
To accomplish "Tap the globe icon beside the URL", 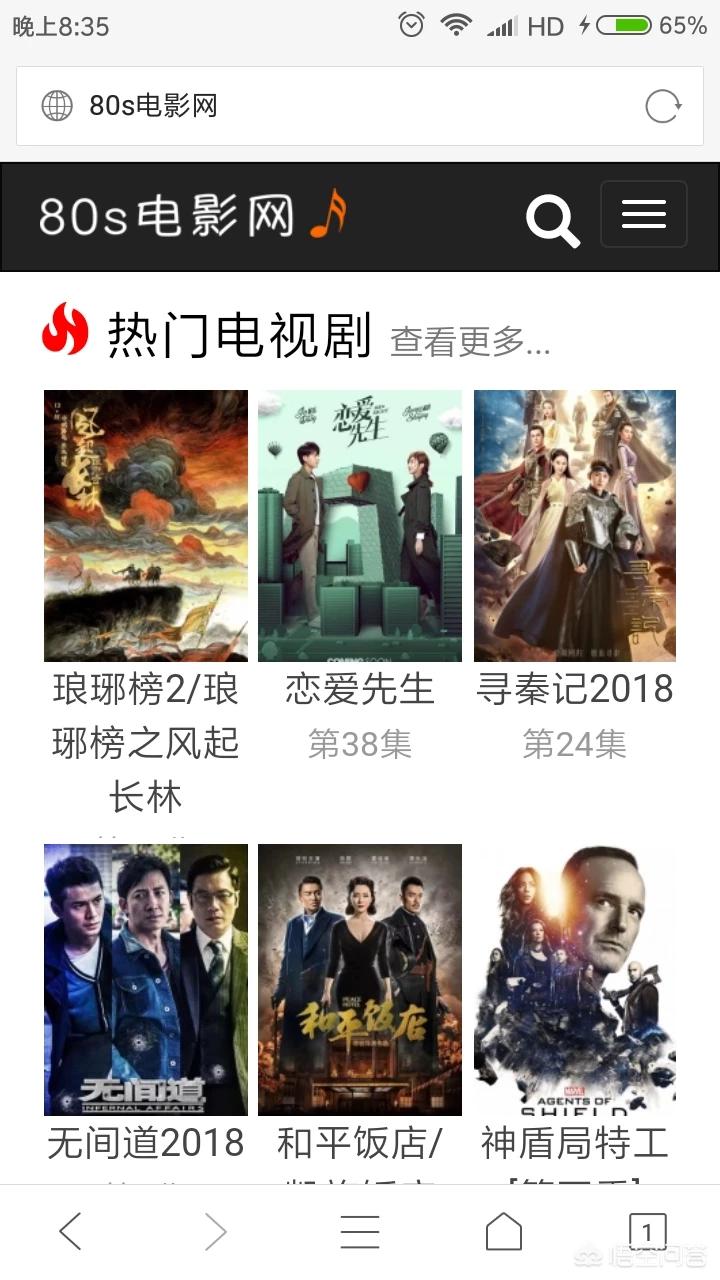I will click(x=57, y=104).
